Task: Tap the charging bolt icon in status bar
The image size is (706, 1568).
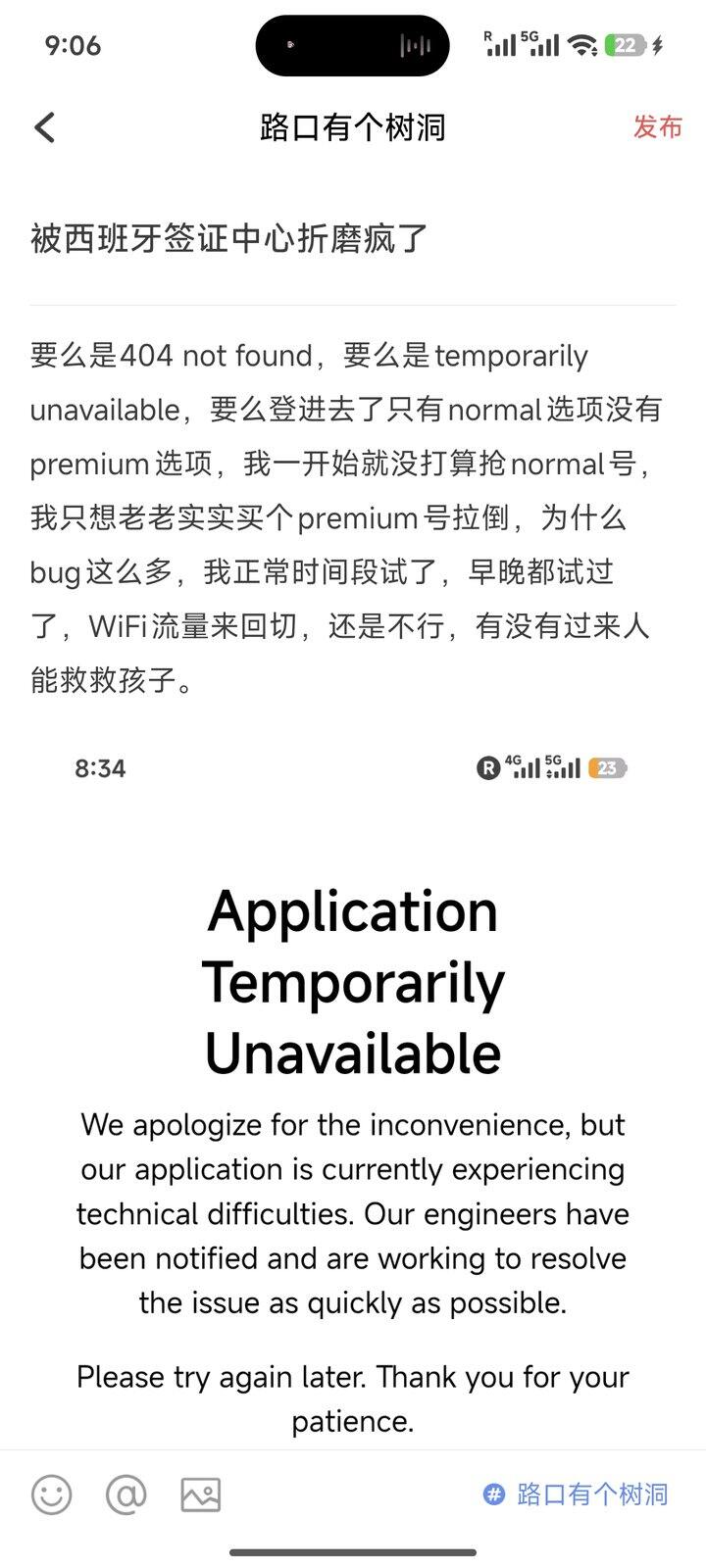Action: [x=655, y=44]
